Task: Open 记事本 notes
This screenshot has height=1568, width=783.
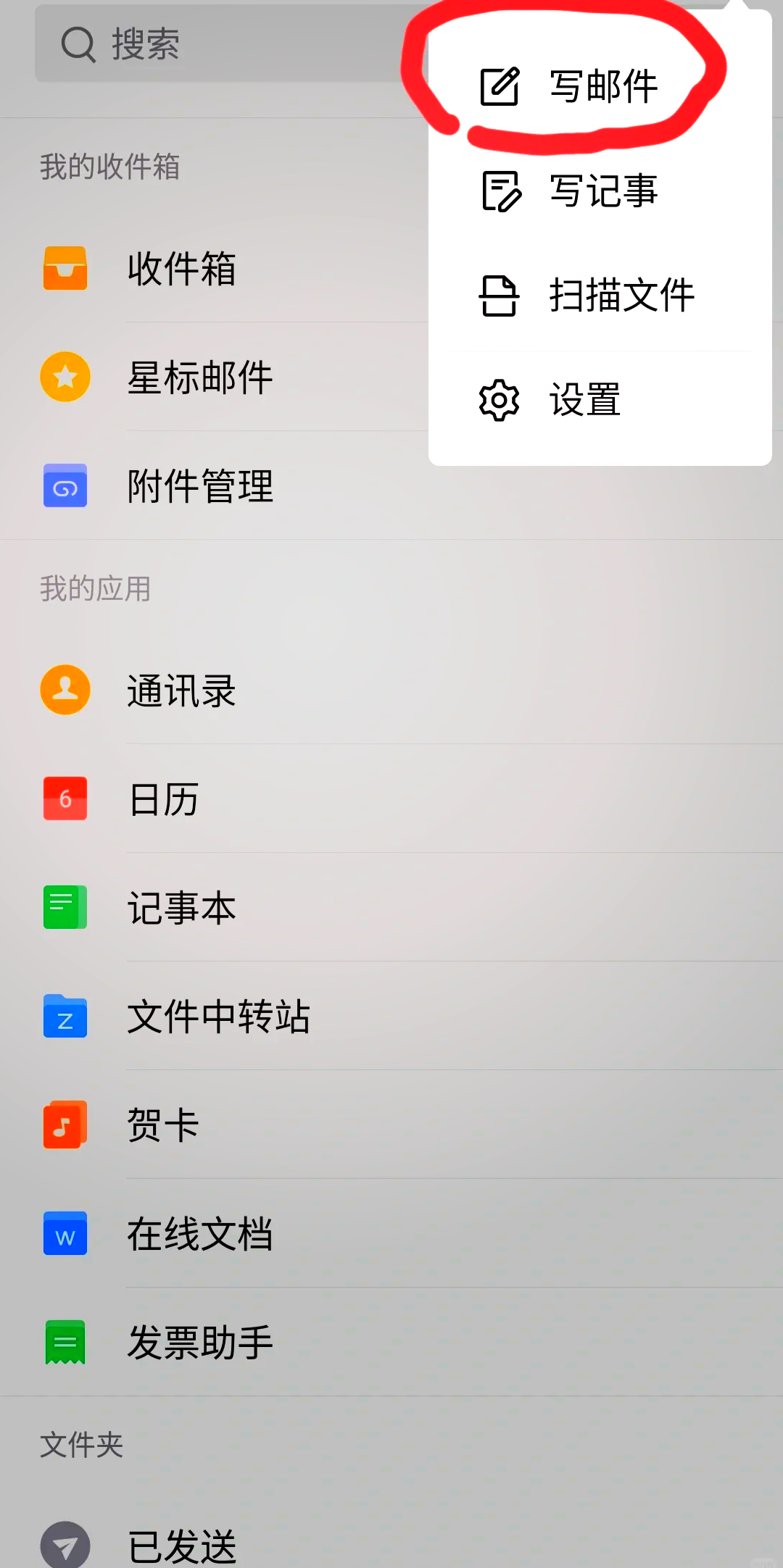Action: tap(391, 907)
